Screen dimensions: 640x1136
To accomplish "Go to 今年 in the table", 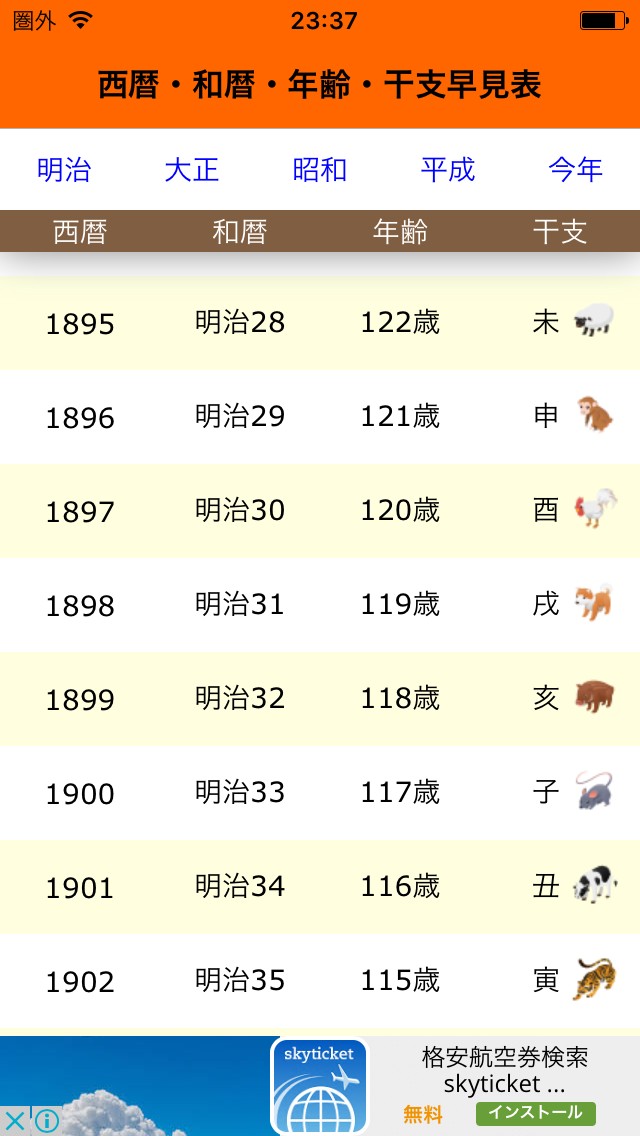I will [x=576, y=170].
